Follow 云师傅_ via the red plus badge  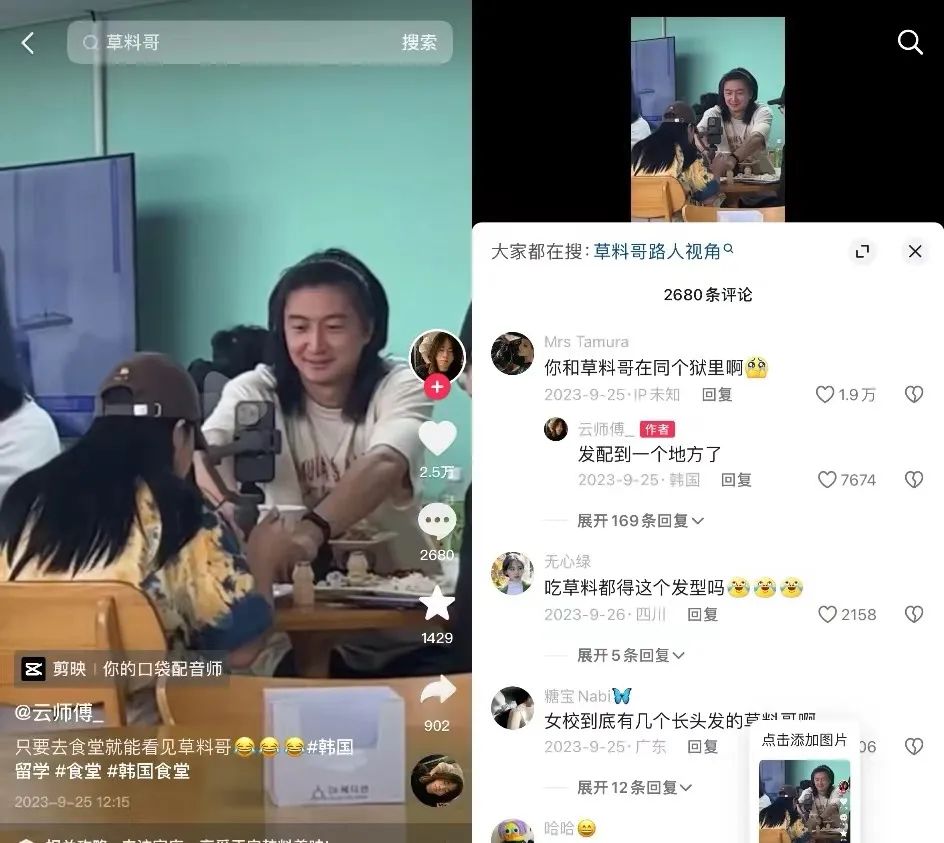(437, 387)
